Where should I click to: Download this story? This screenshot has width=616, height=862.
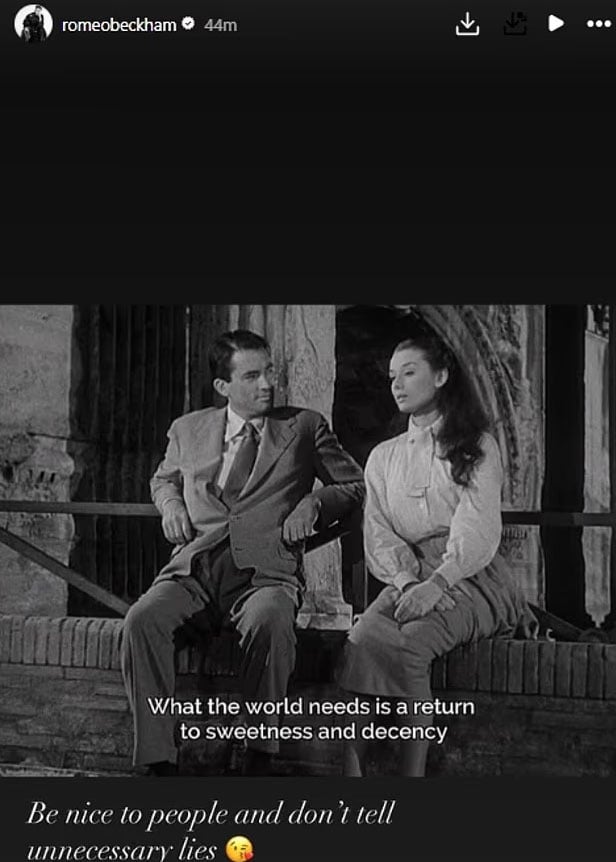pyautogui.click(x=467, y=24)
